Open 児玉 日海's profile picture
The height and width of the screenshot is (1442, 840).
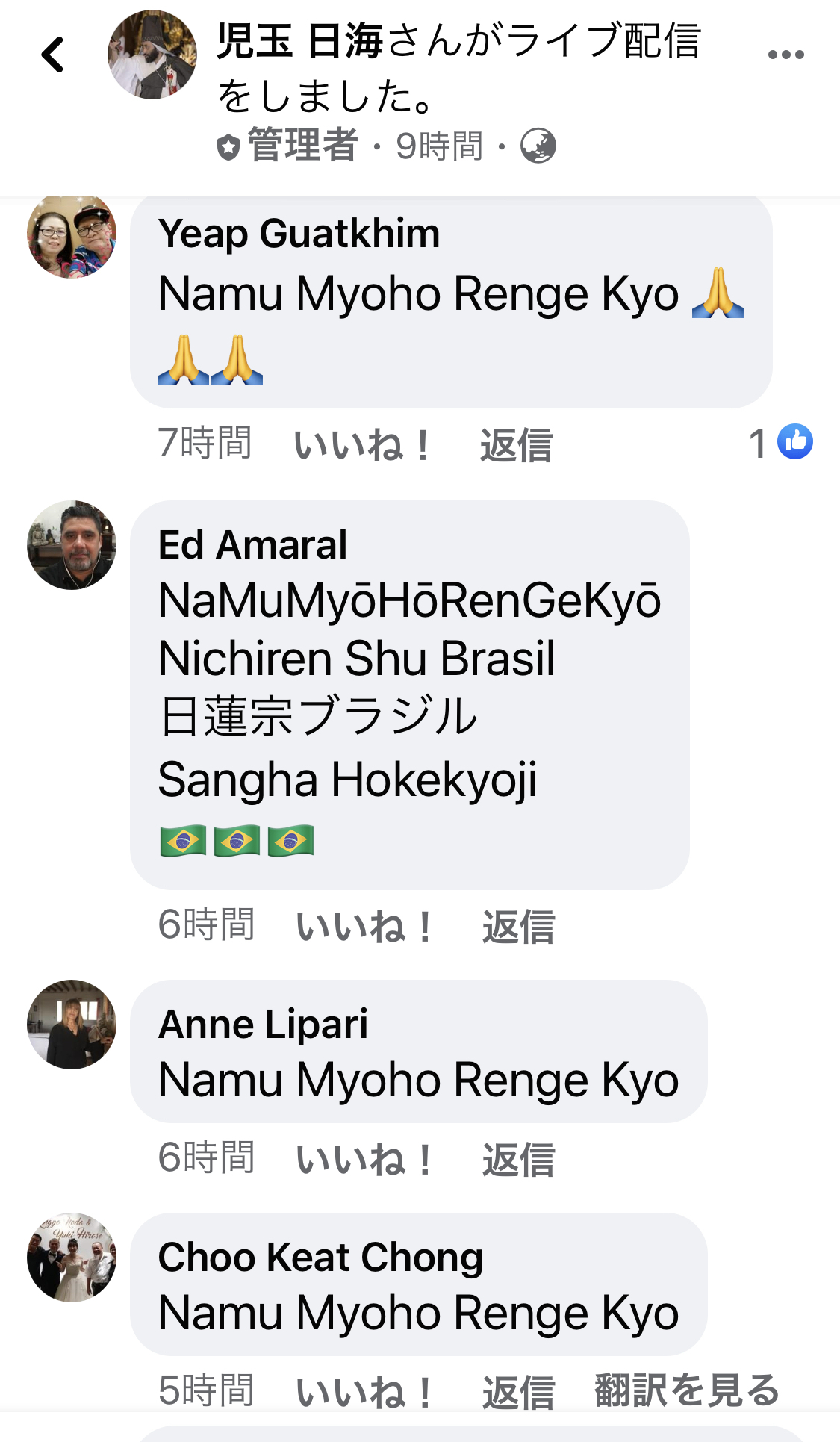[x=152, y=55]
